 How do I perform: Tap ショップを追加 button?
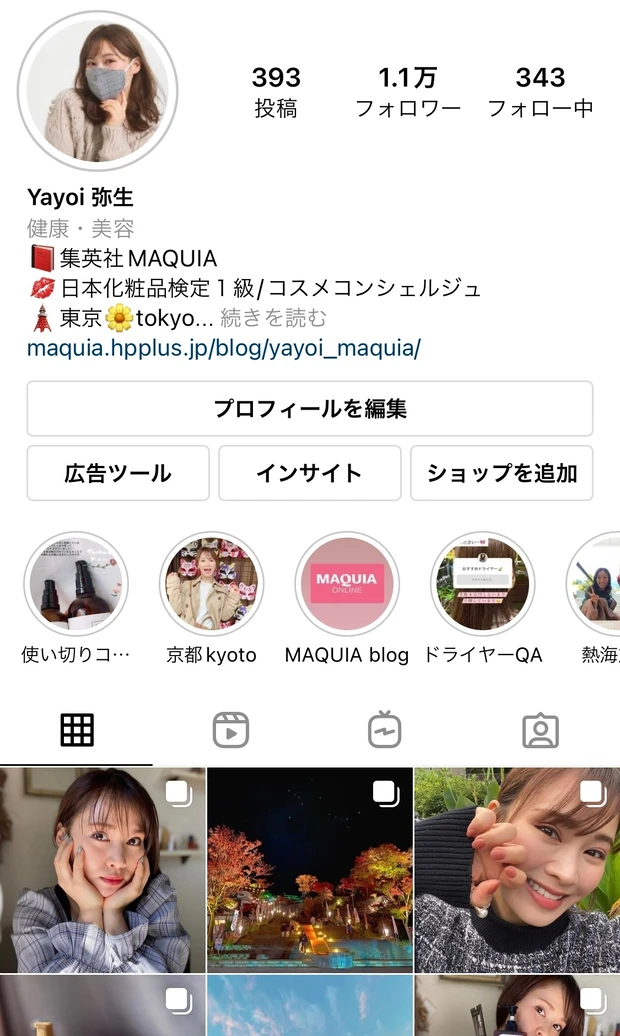tap(502, 473)
